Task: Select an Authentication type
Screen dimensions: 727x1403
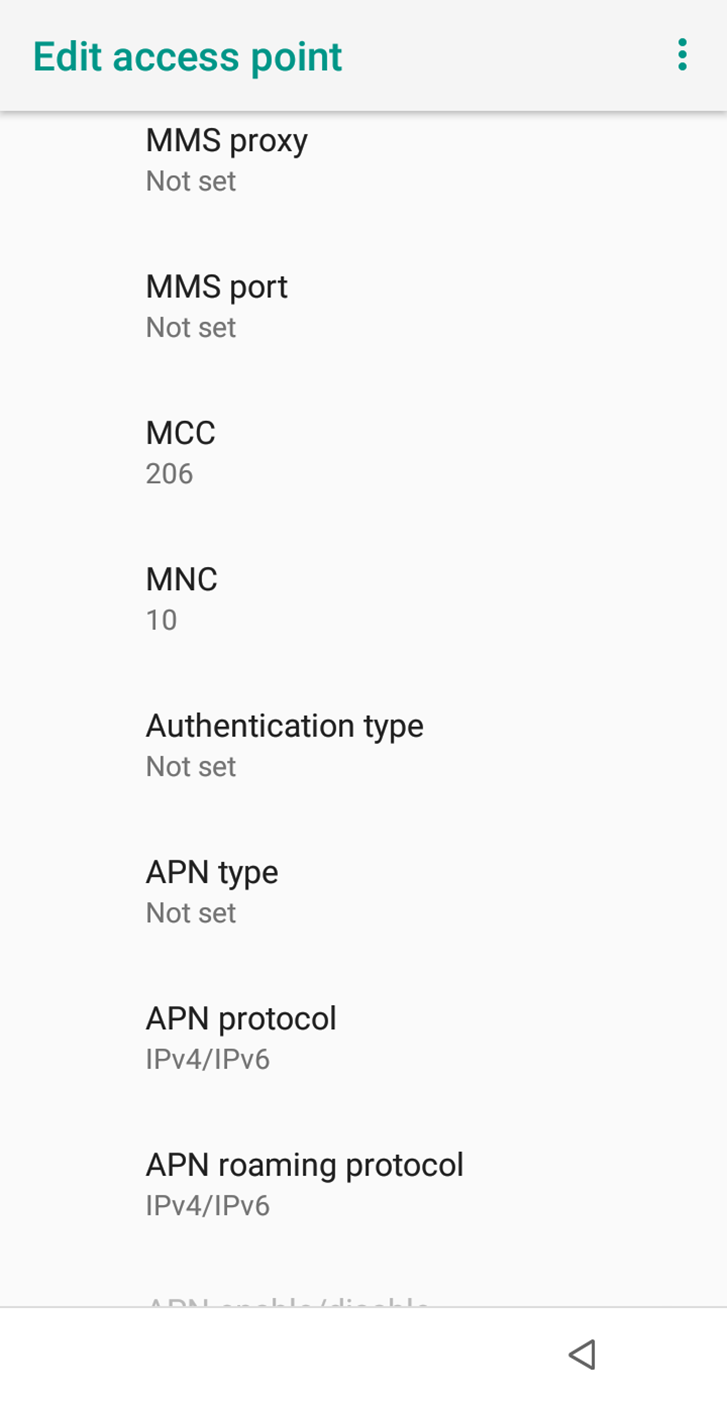Action: pyautogui.click(x=363, y=745)
